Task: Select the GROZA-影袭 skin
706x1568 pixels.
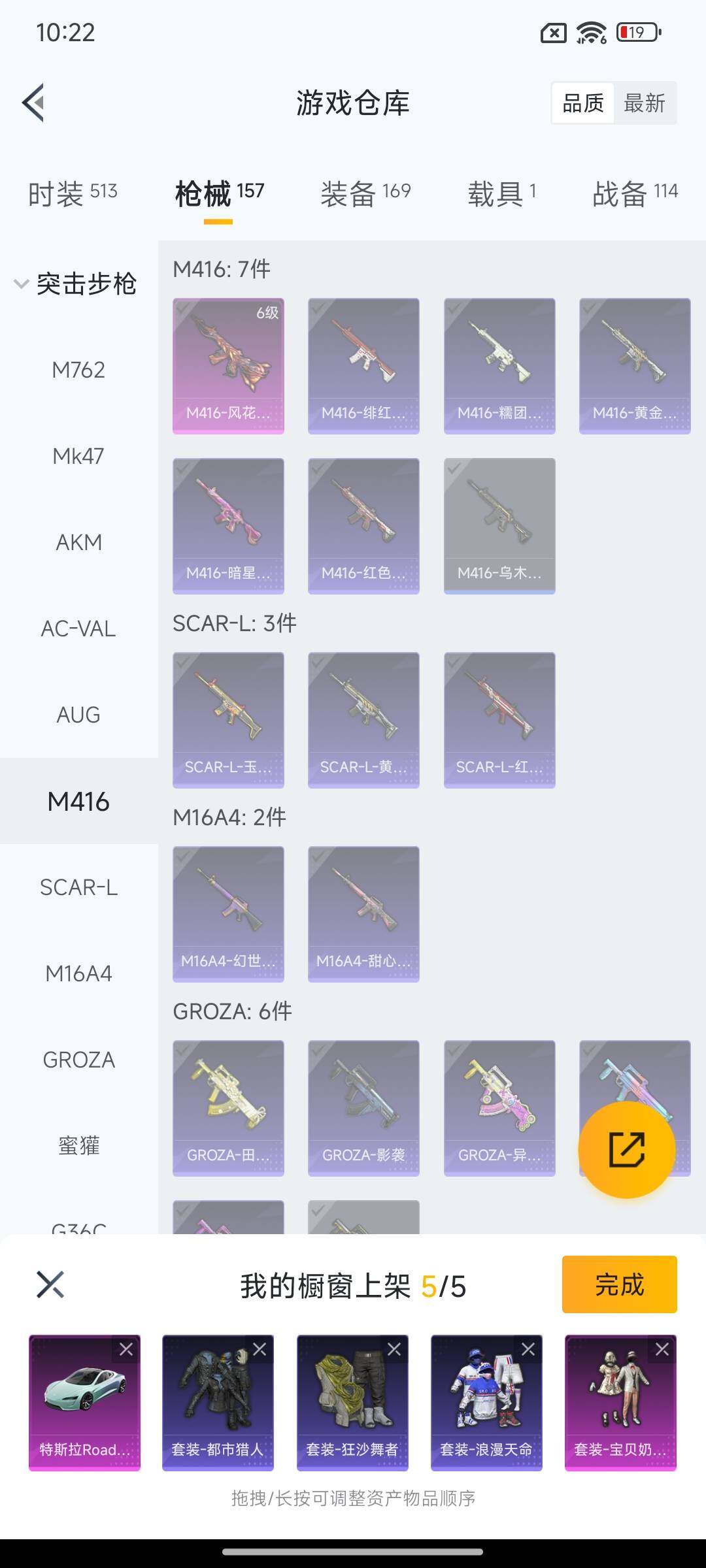Action: [363, 1108]
